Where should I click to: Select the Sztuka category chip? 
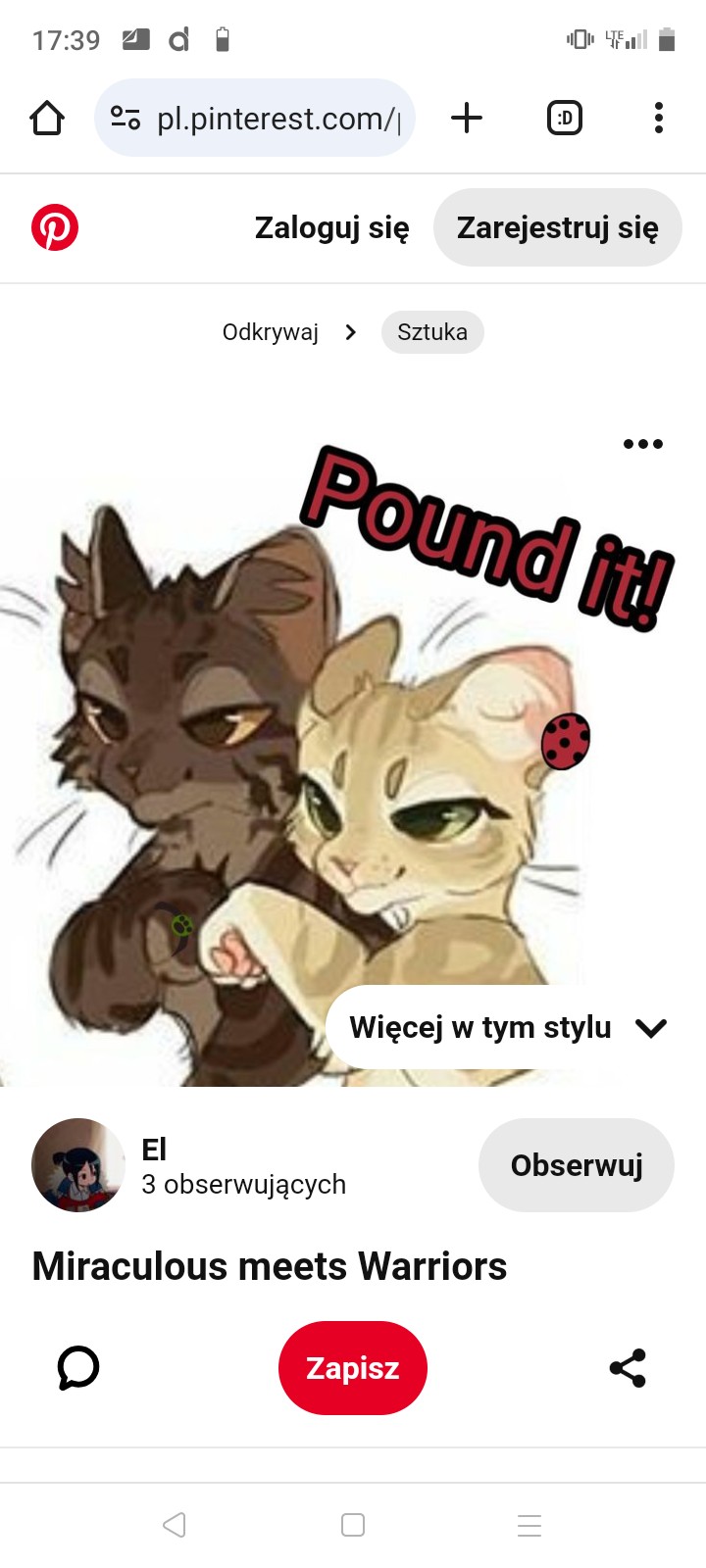(432, 332)
